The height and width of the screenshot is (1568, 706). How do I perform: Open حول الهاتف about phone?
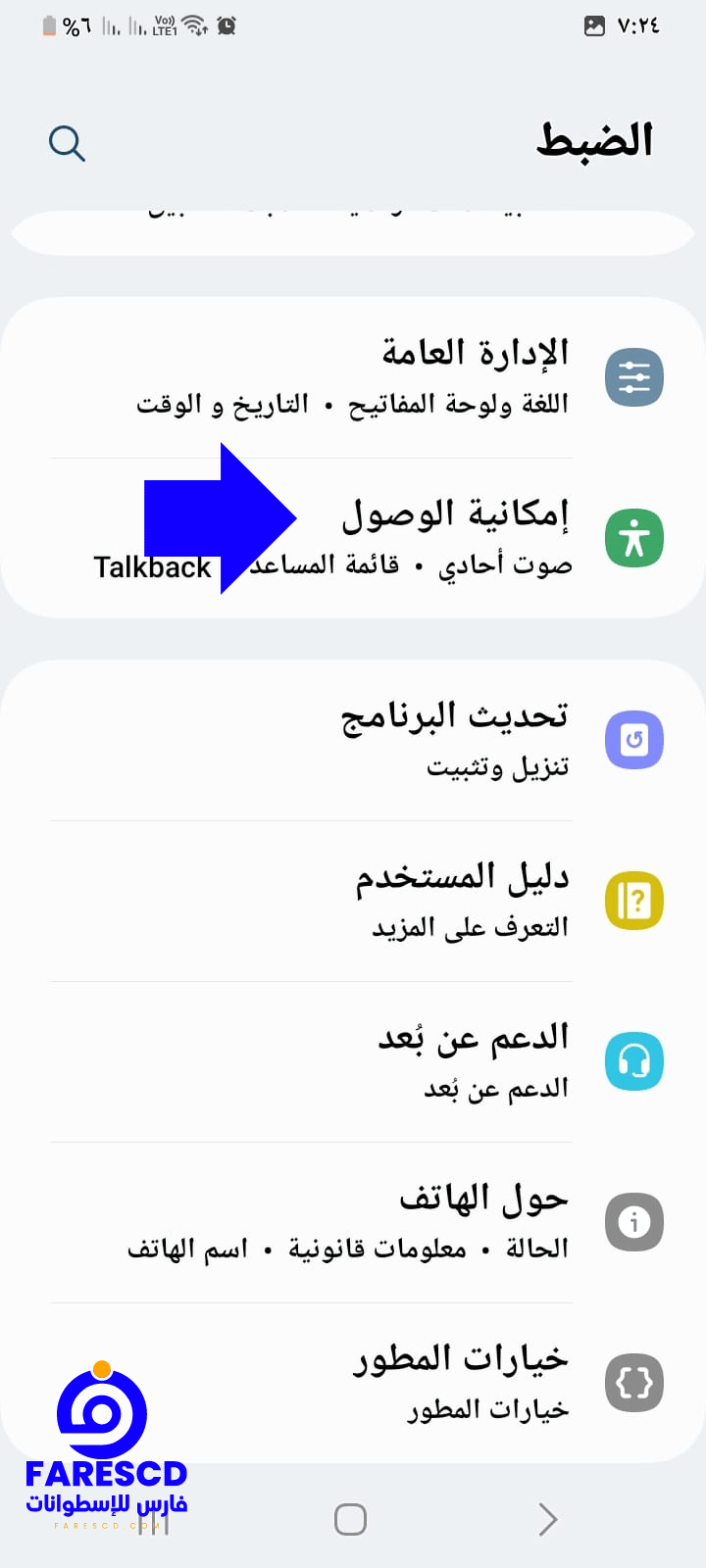coord(353,1222)
